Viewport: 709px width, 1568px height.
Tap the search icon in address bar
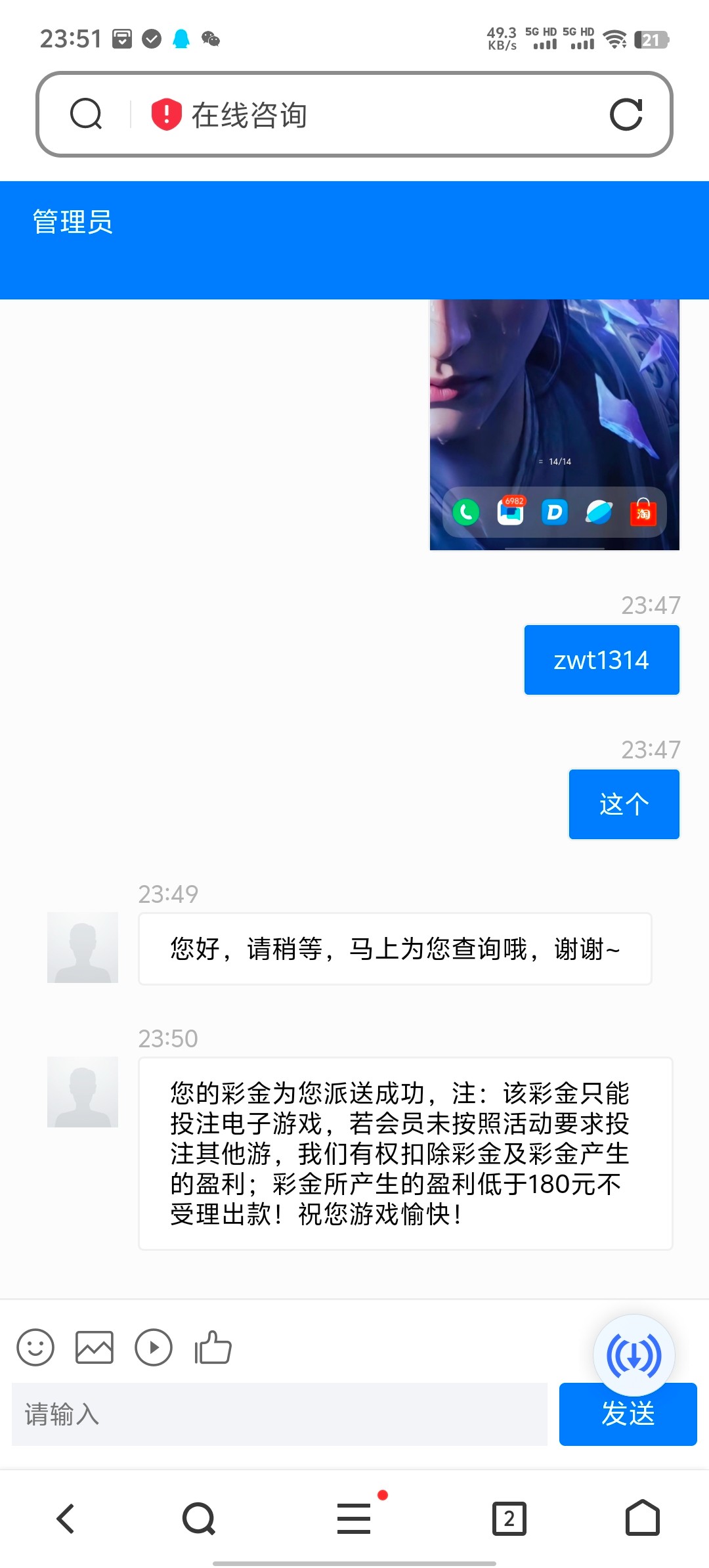(x=86, y=114)
